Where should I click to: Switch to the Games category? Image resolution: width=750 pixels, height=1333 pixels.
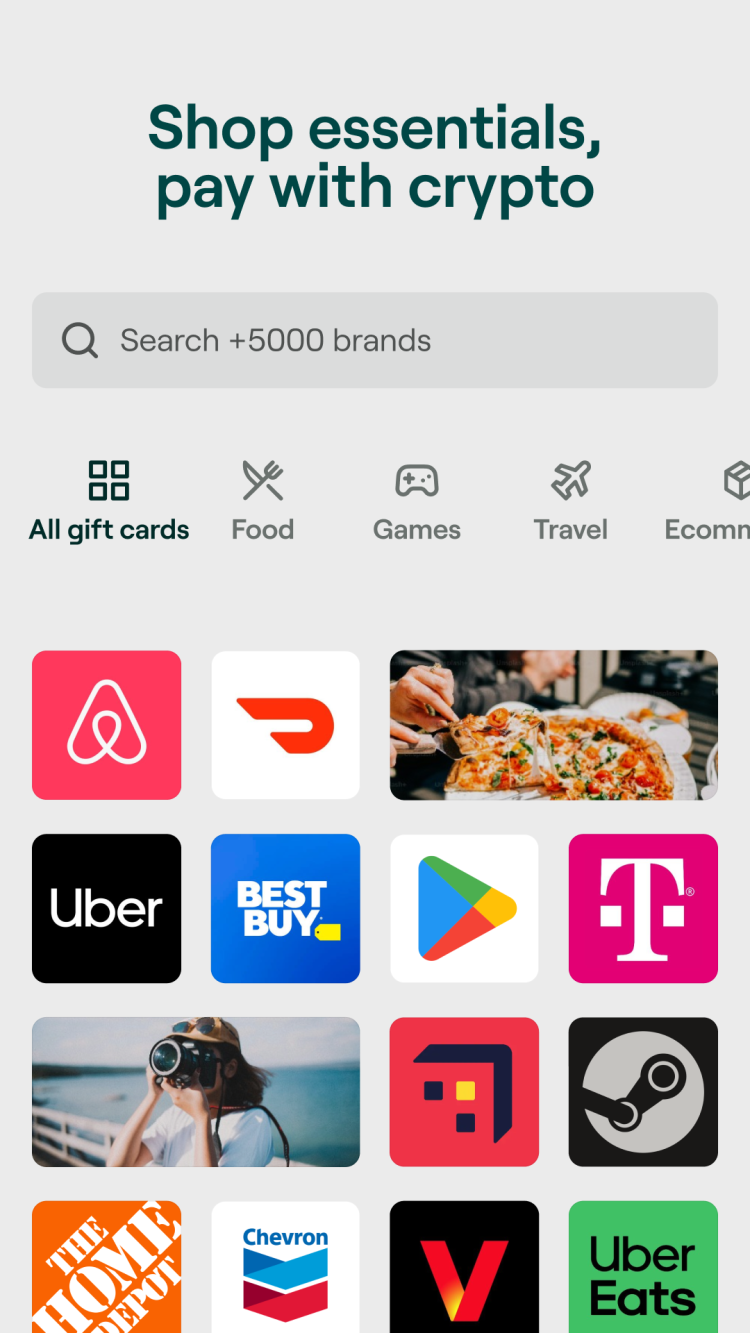417,501
